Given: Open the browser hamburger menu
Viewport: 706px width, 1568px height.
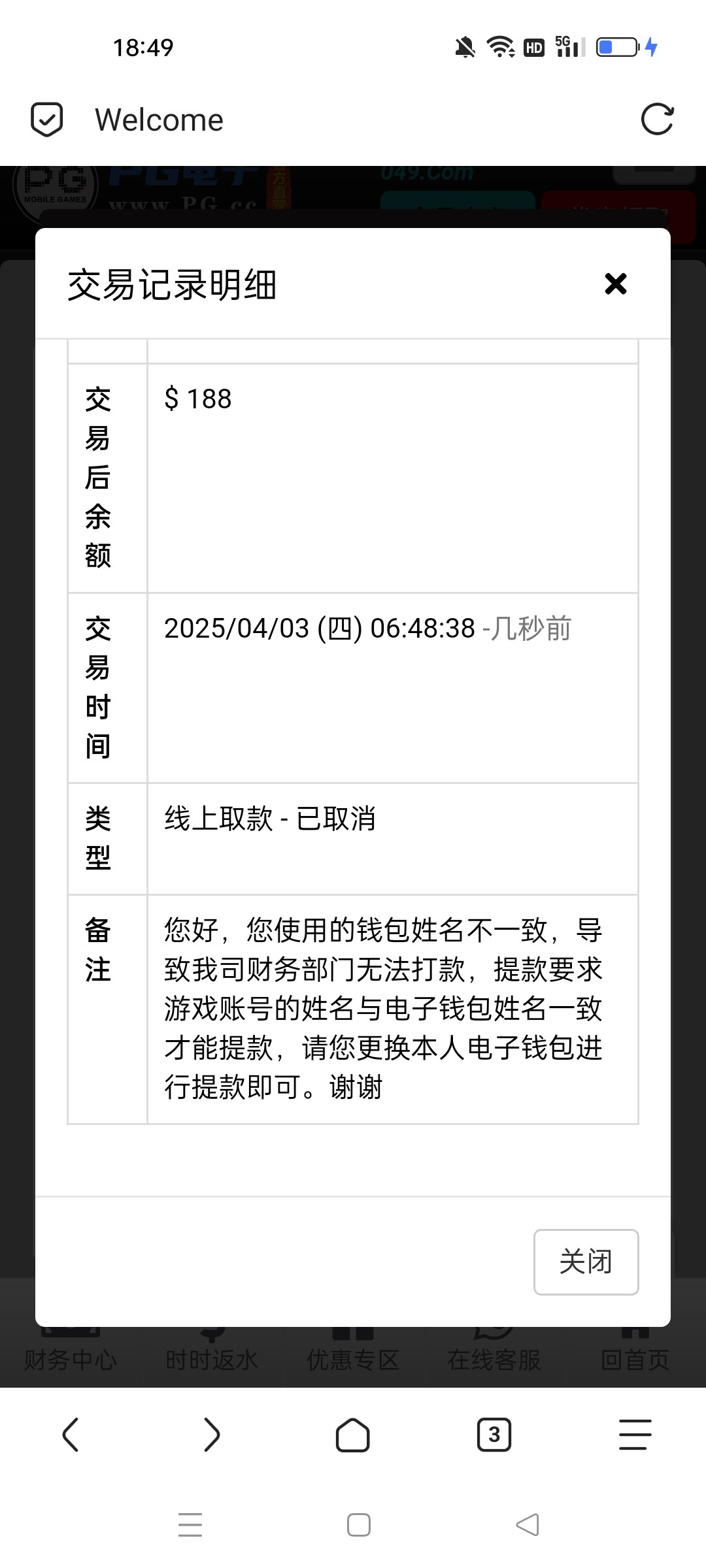Looking at the screenshot, I should tap(635, 1435).
